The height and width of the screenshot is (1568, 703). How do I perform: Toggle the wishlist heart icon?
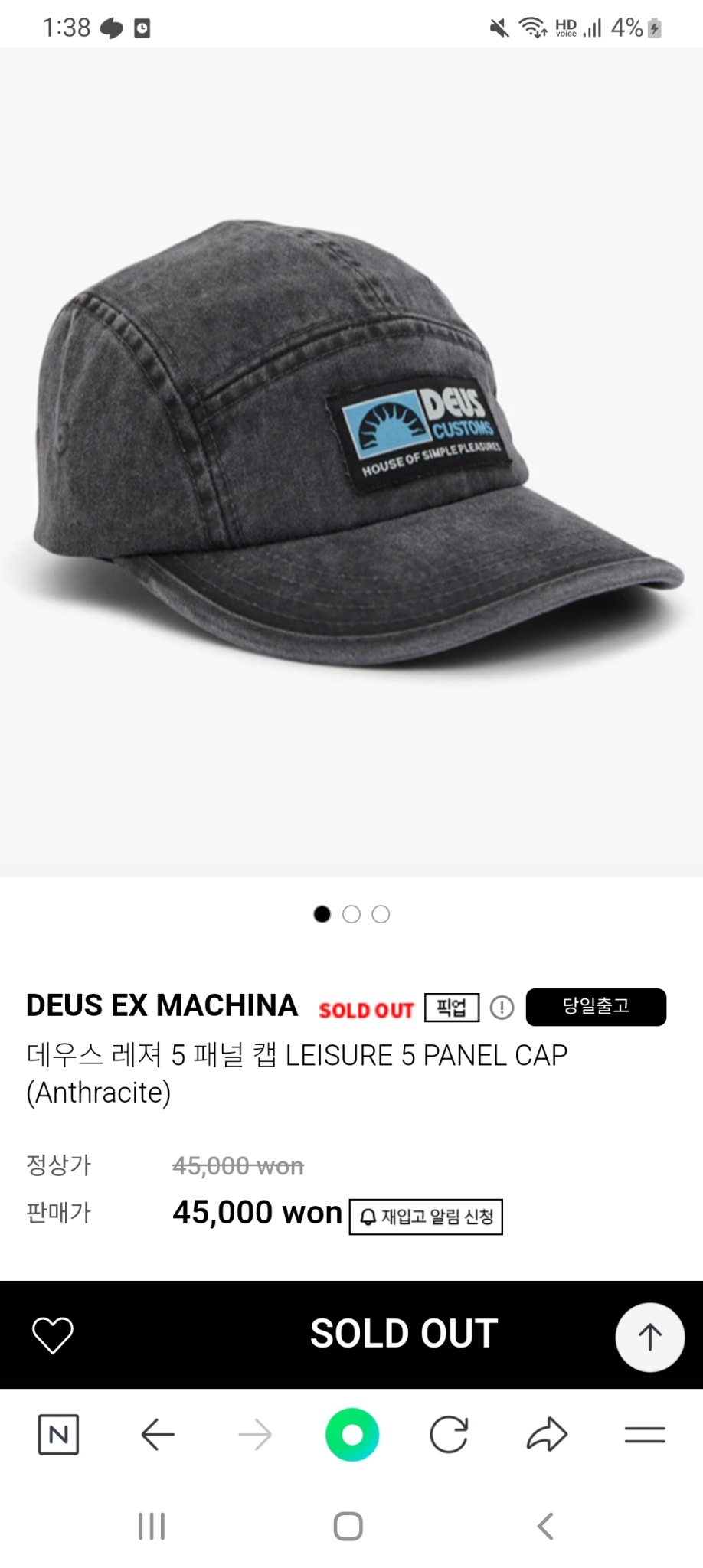pyautogui.click(x=52, y=1335)
